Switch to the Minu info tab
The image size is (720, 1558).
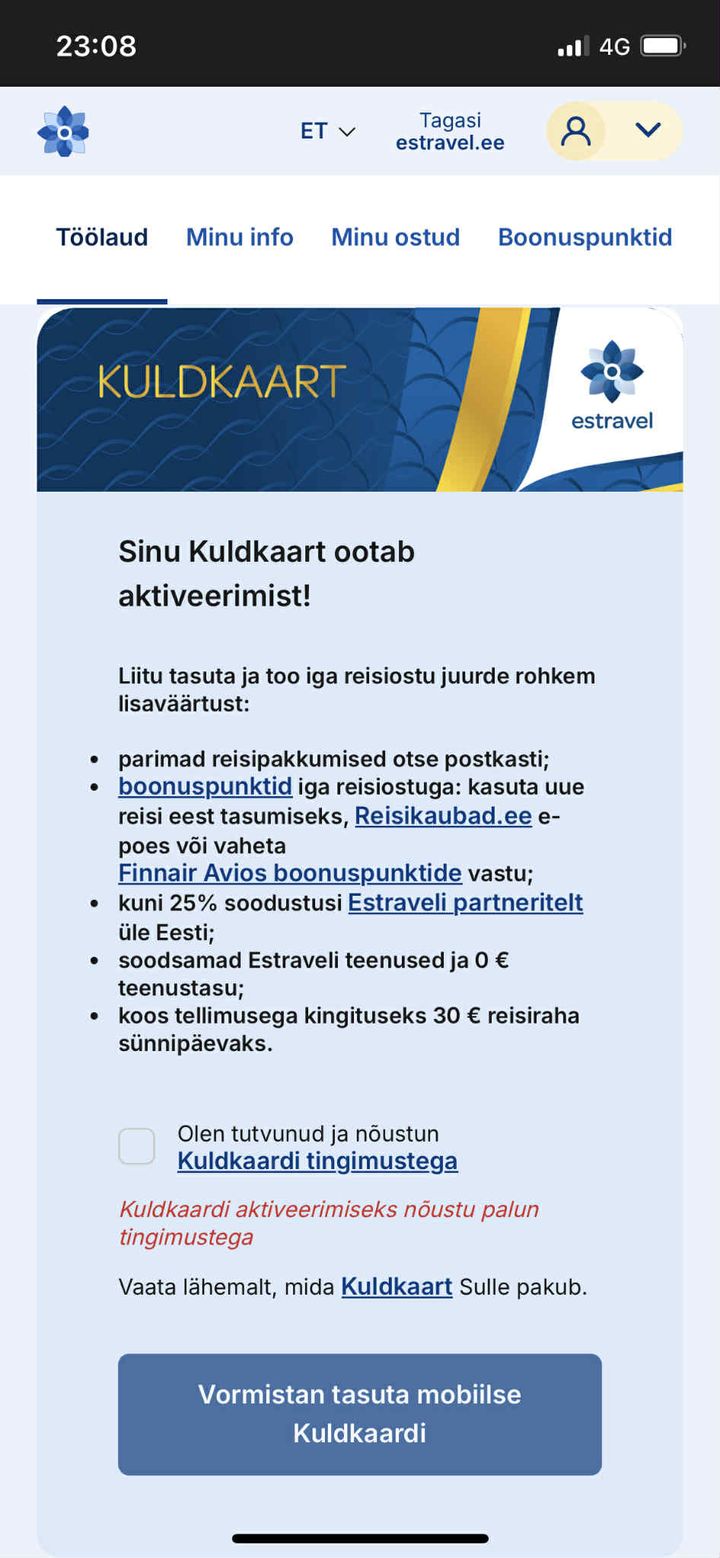click(240, 237)
